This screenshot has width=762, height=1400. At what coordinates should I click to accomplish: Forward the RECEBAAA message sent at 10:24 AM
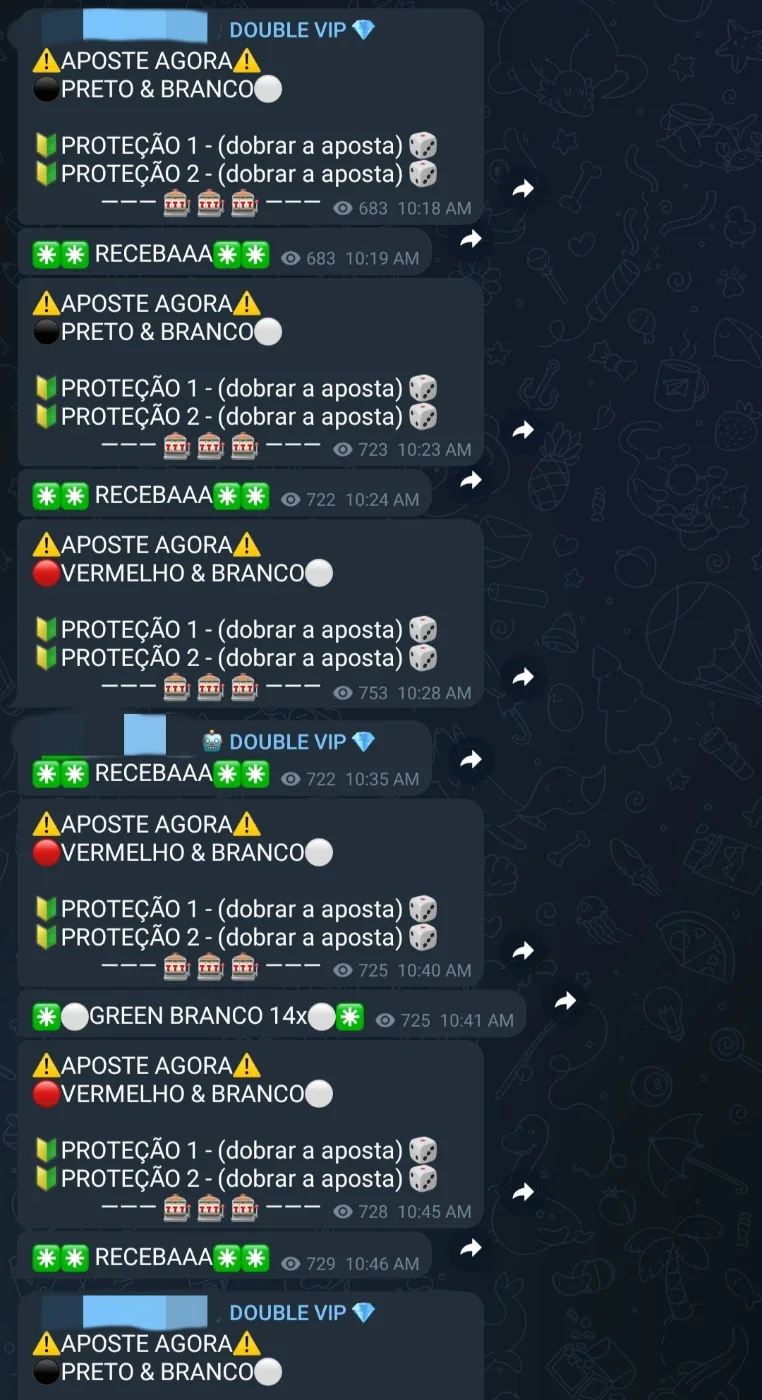pos(471,480)
